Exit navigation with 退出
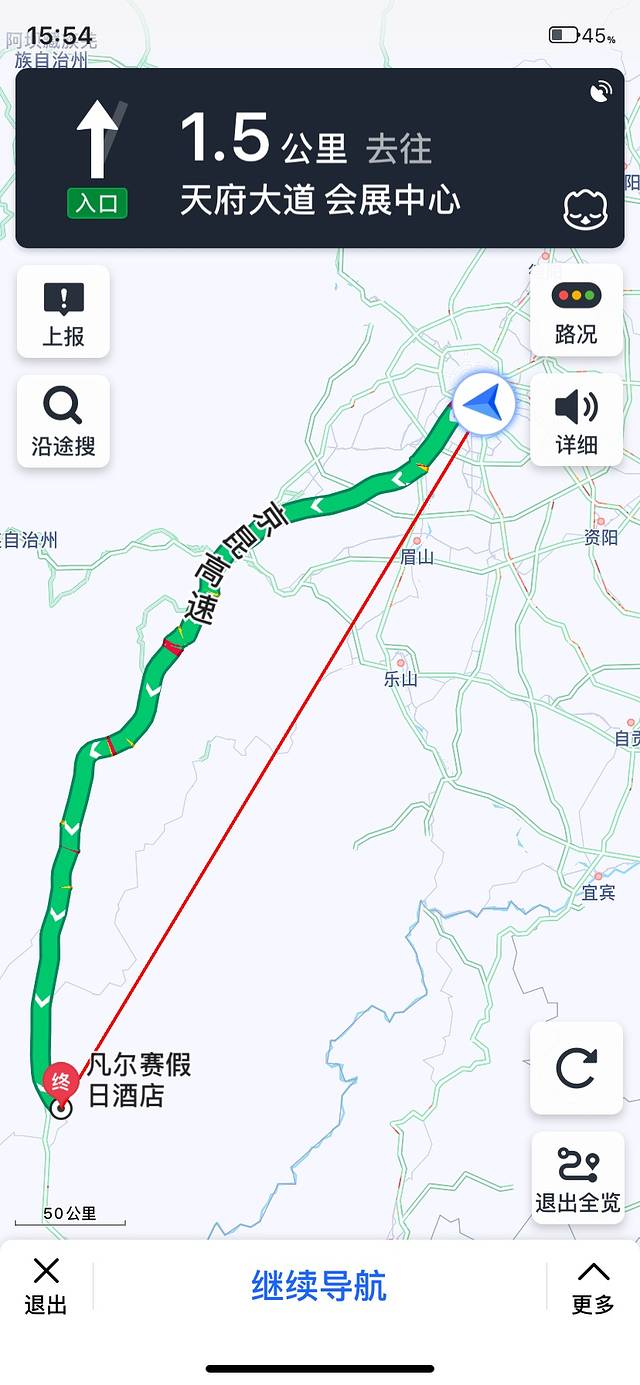Viewport: 640px width, 1385px height. tap(46, 1285)
